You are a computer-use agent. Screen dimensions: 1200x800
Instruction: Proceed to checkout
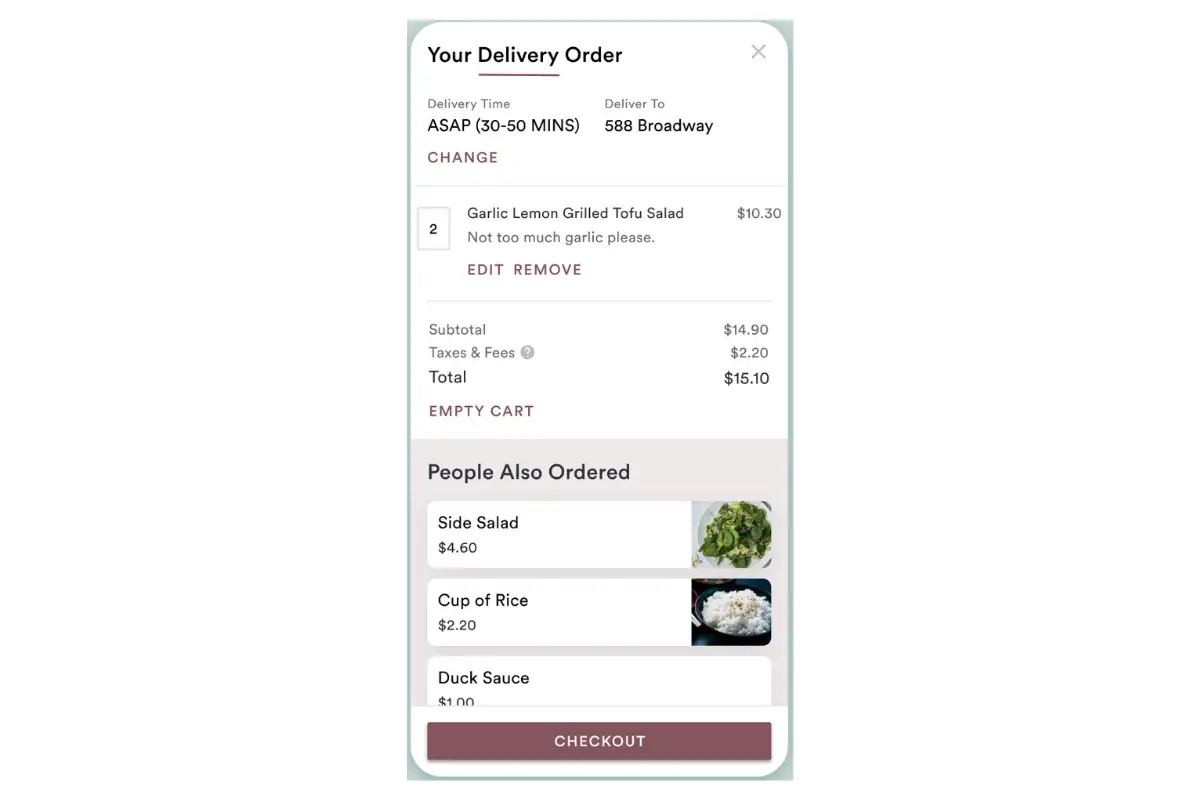(599, 741)
